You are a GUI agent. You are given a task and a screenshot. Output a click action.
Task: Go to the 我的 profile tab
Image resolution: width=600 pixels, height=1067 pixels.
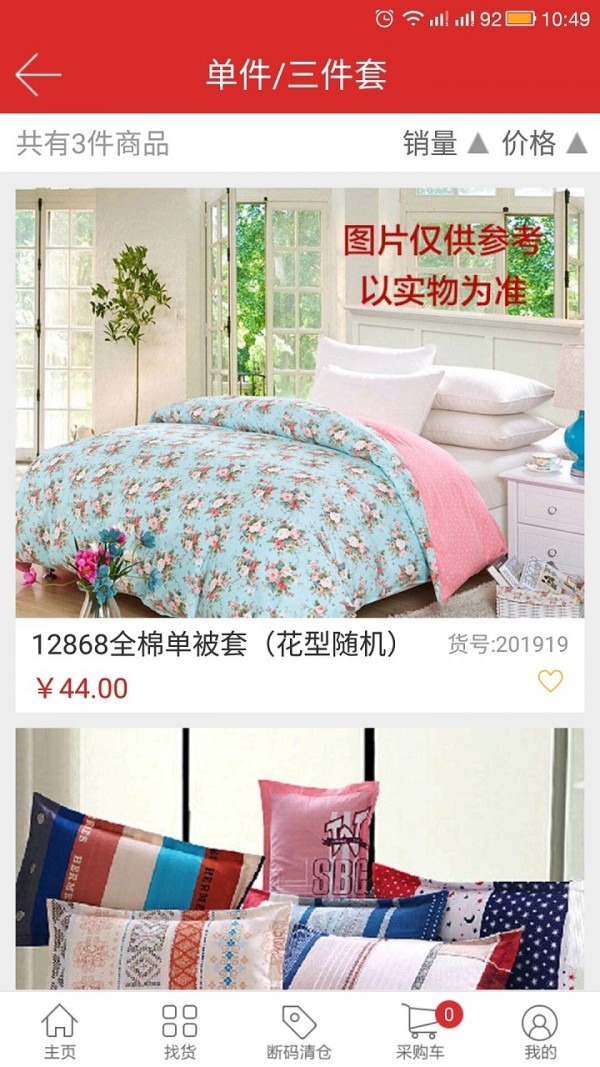tap(540, 1030)
